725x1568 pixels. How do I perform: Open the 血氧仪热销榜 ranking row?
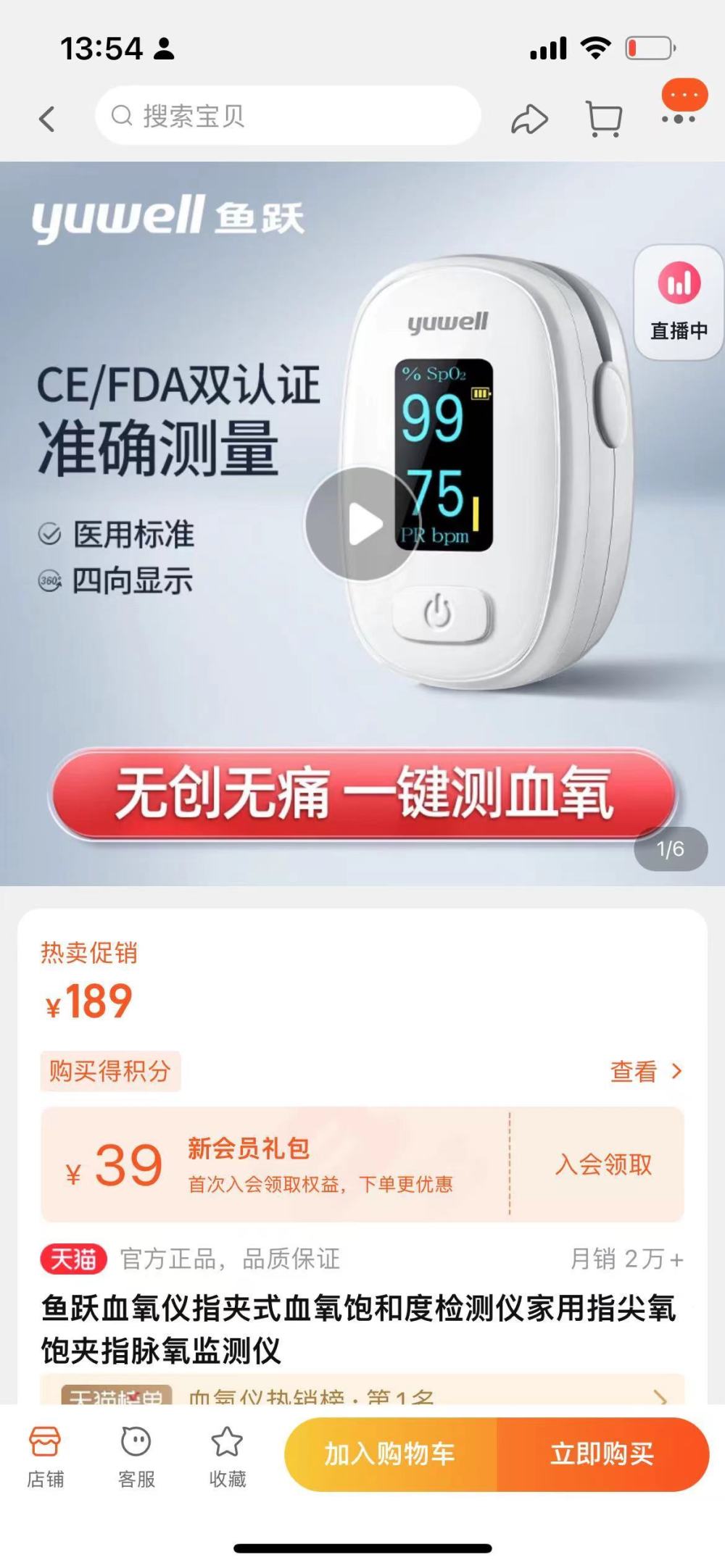pyautogui.click(x=362, y=1390)
